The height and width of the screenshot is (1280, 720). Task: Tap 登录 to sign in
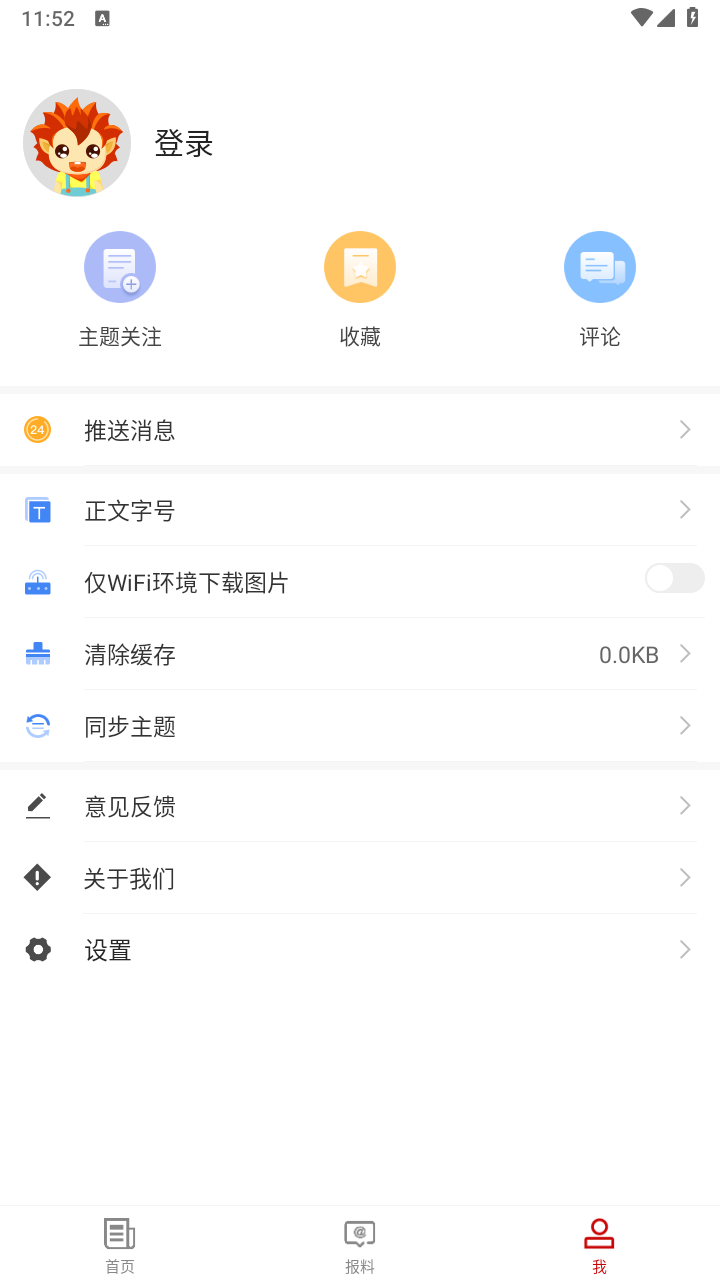pos(183,143)
